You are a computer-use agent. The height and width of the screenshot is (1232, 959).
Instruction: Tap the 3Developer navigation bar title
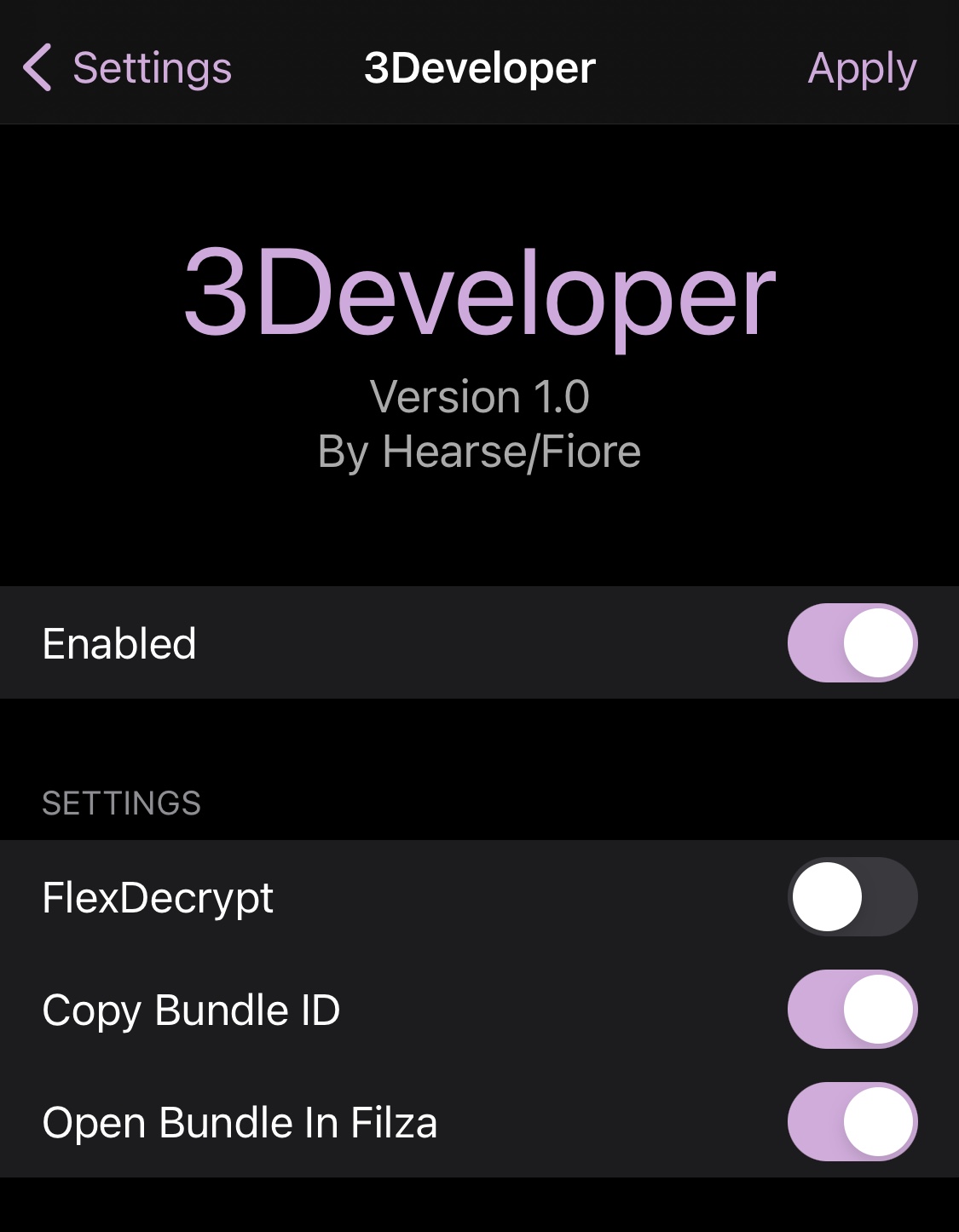(479, 66)
